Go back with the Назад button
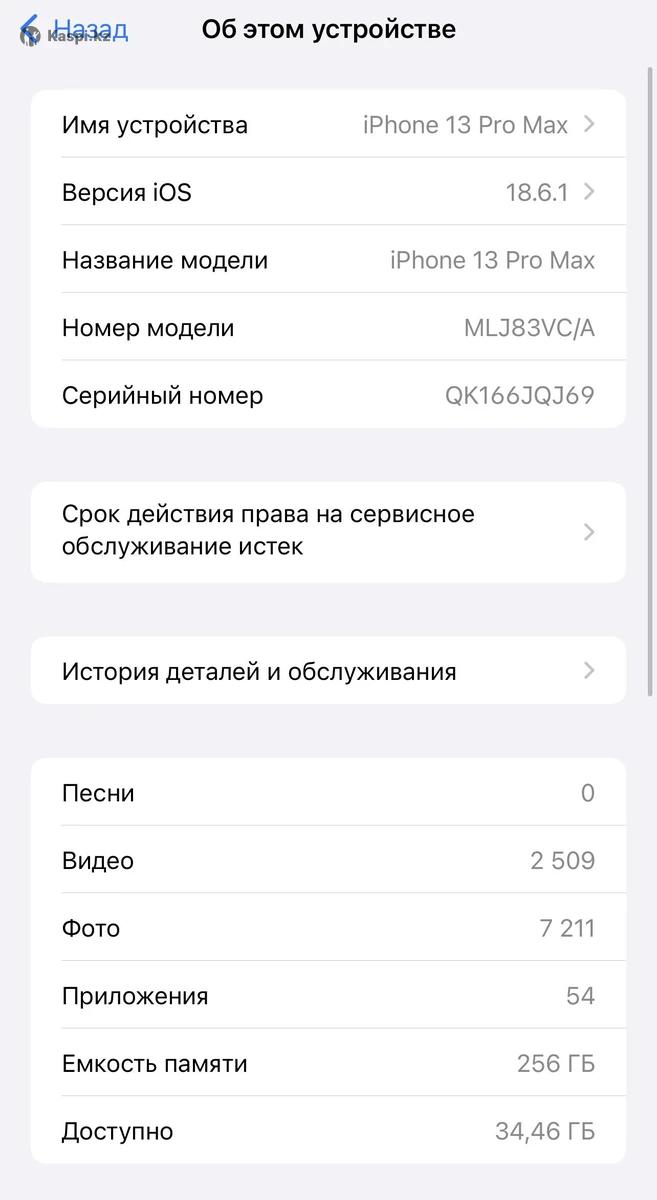The image size is (657, 1200). tap(75, 30)
